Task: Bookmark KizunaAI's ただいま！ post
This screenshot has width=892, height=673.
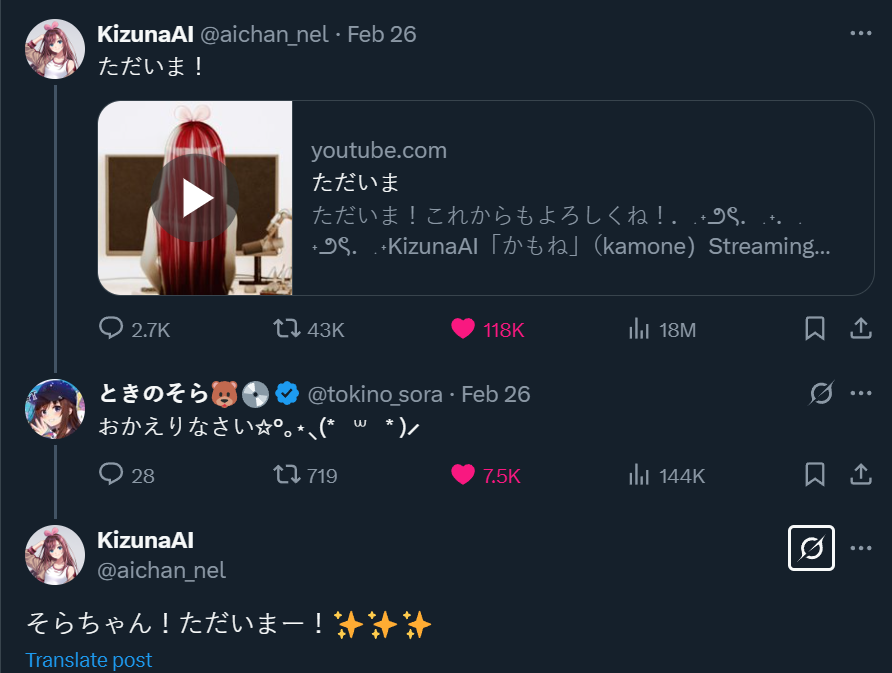Action: point(815,329)
